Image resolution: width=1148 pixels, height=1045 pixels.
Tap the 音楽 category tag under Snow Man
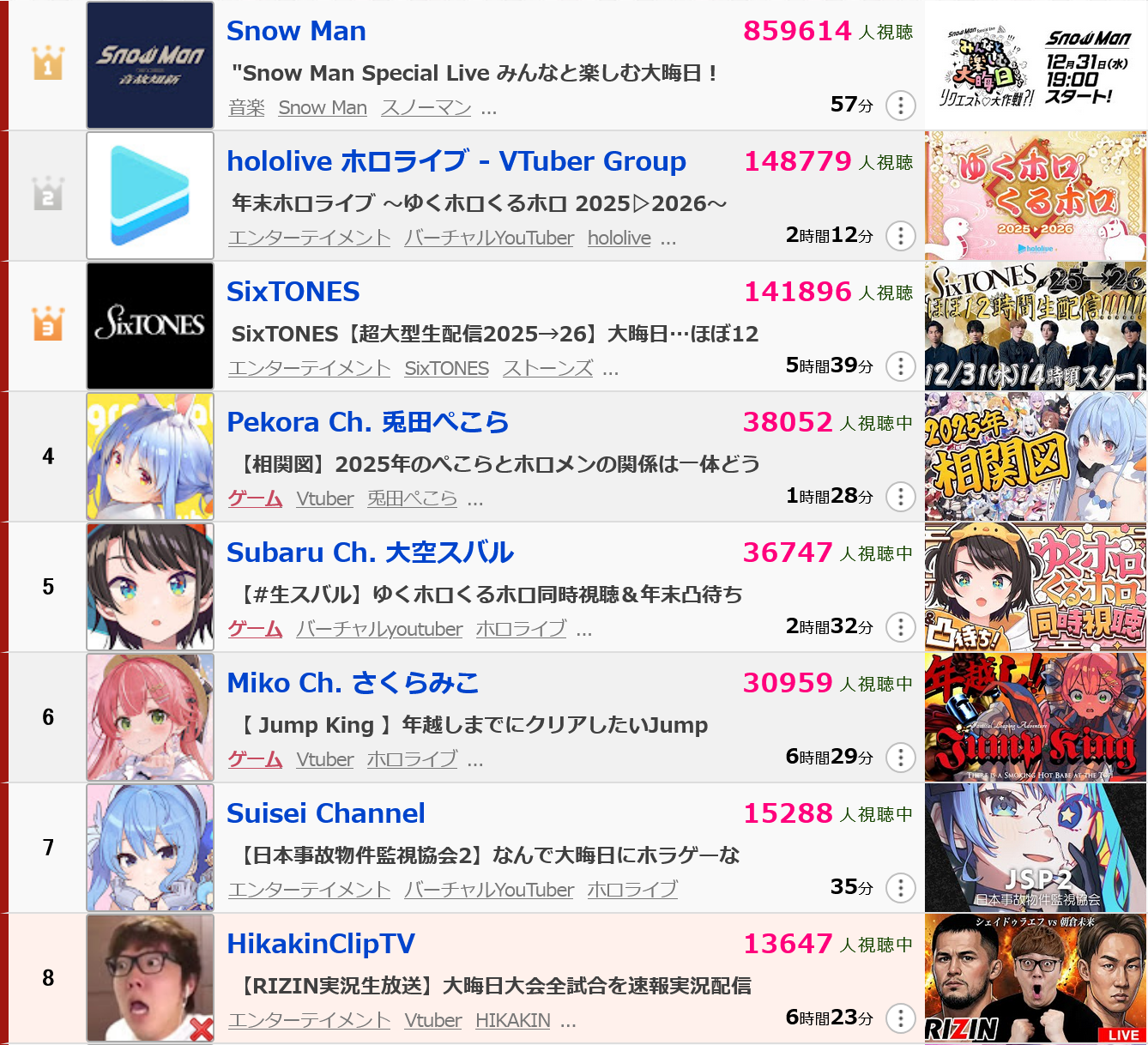[x=246, y=108]
